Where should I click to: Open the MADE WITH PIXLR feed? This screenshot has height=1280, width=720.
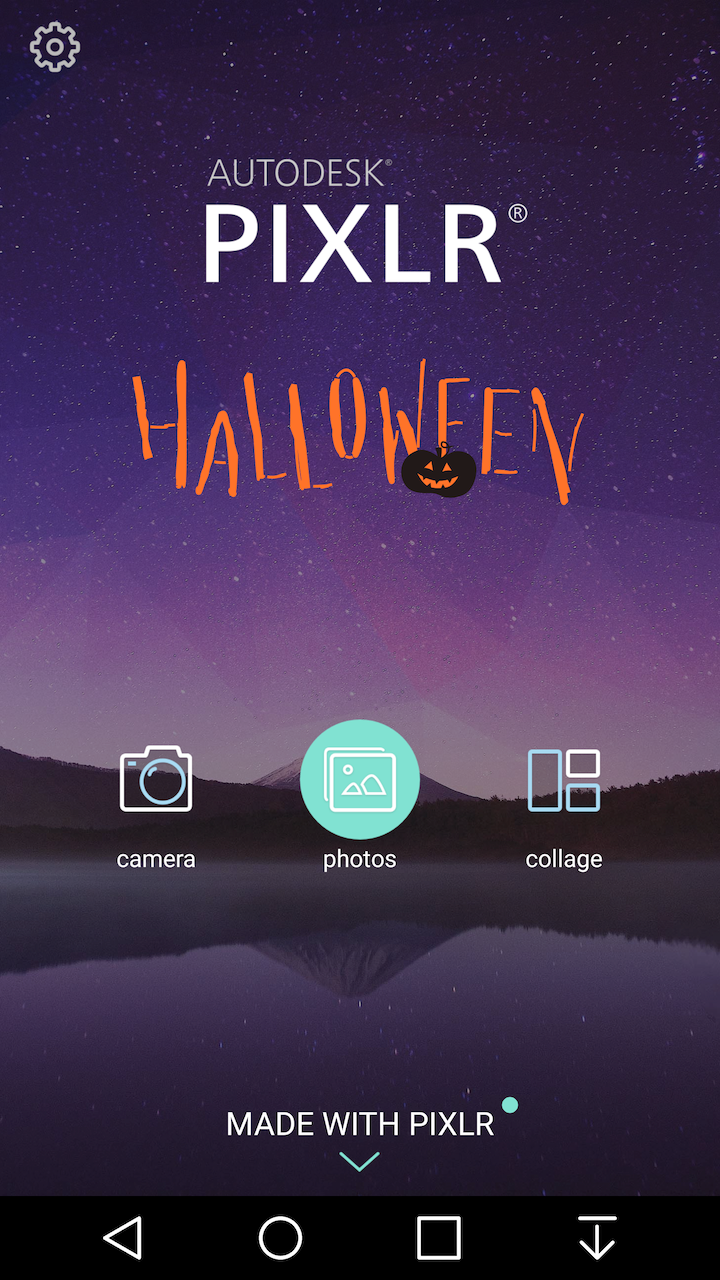[360, 1123]
